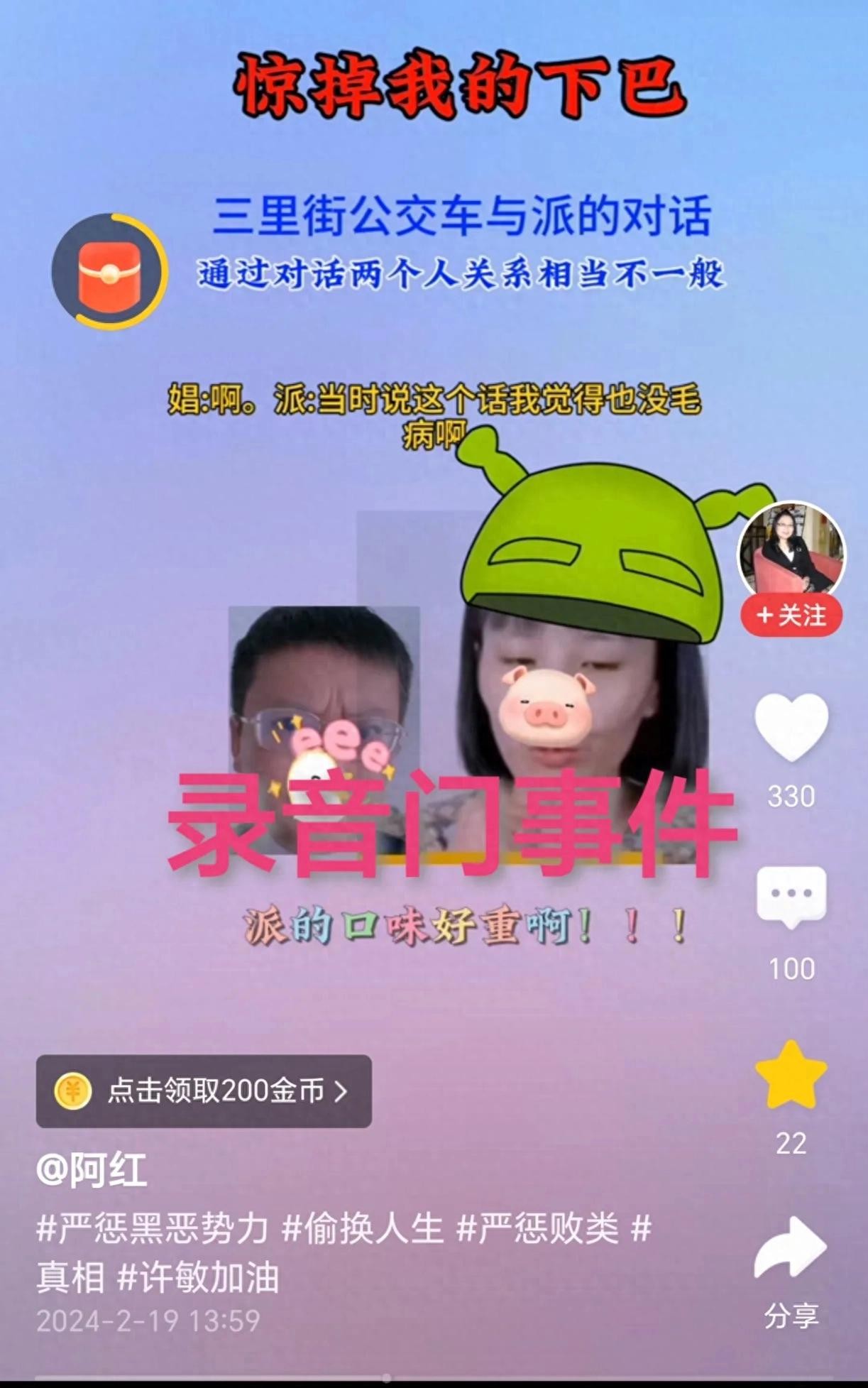Open hashtag #真相
This screenshot has height=1388, width=868.
[x=70, y=1277]
